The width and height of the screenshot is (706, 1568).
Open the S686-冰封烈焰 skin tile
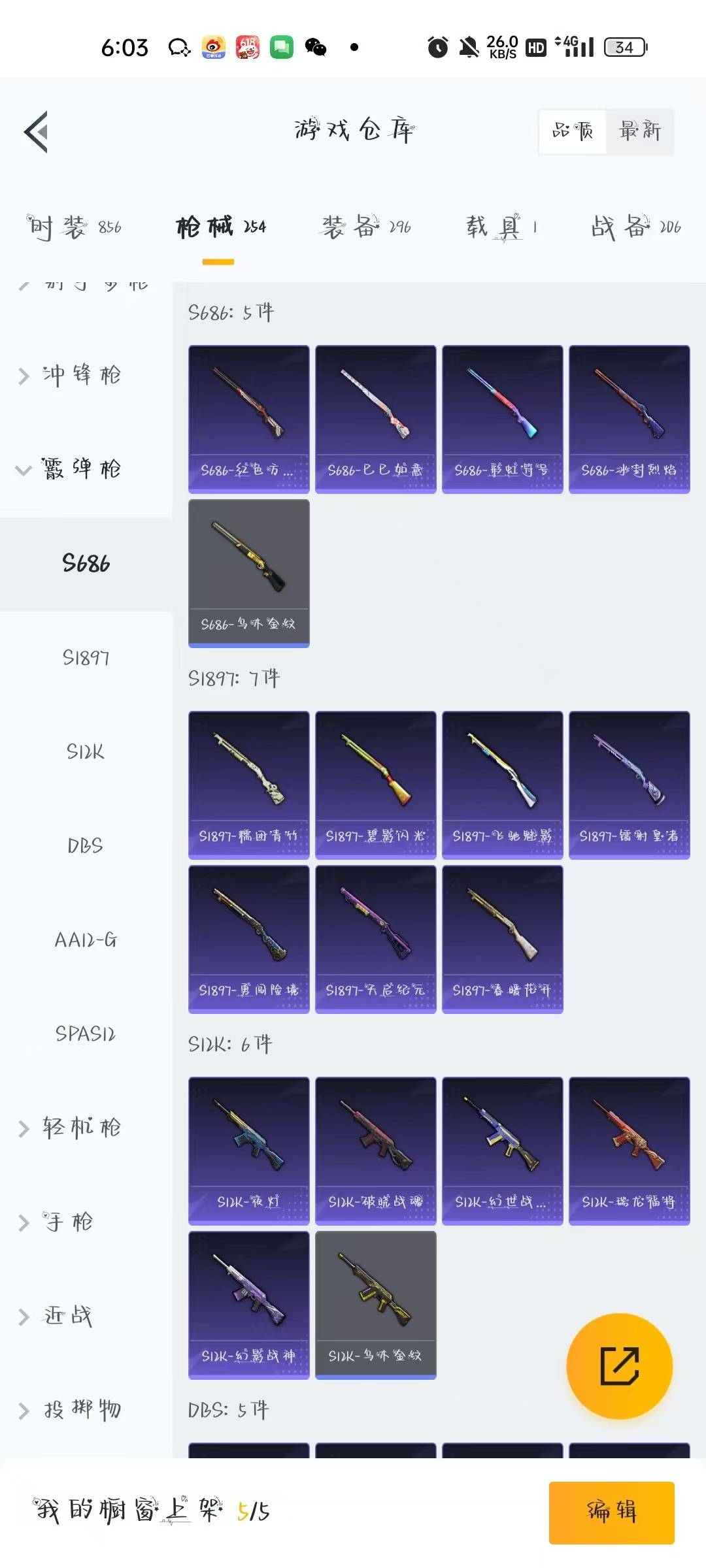pyautogui.click(x=629, y=419)
